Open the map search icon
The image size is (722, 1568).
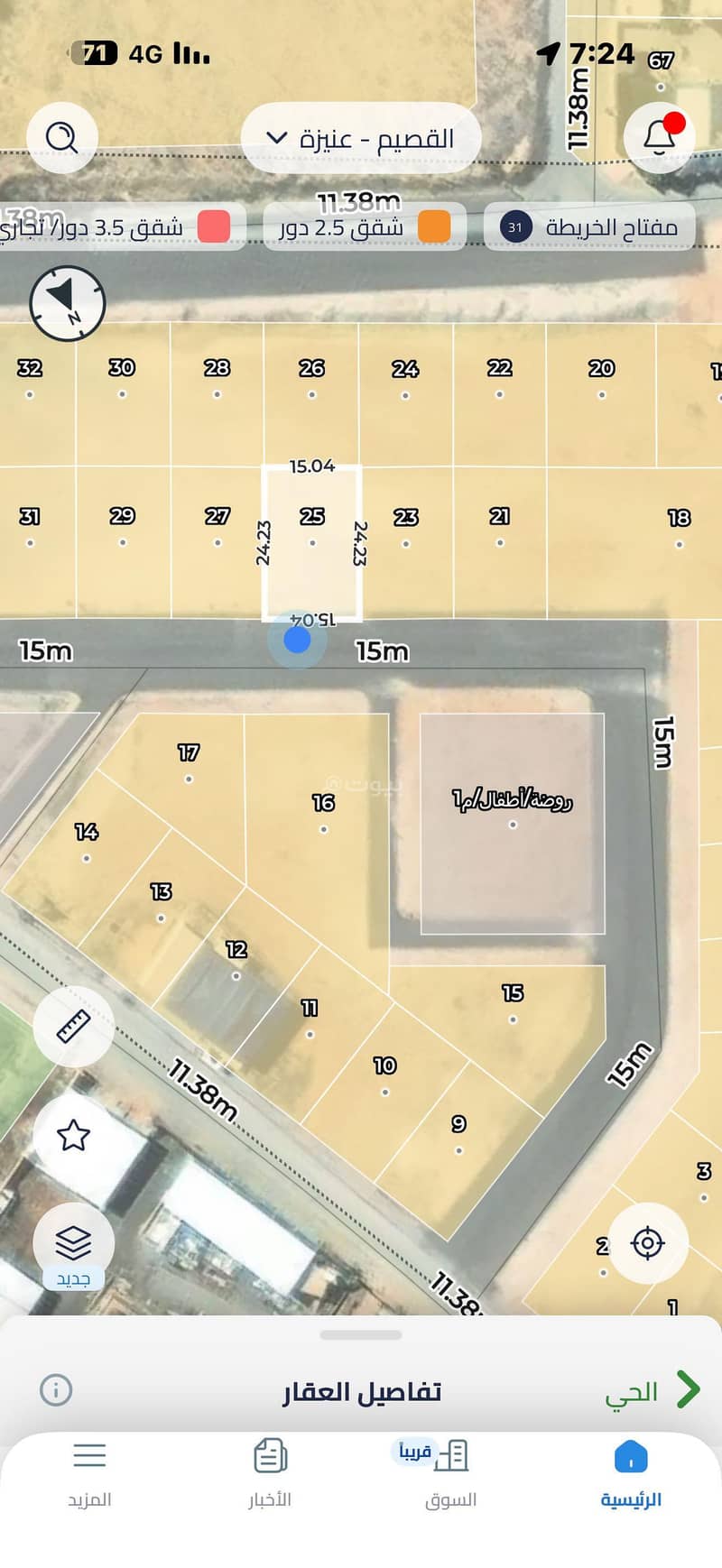[61, 137]
